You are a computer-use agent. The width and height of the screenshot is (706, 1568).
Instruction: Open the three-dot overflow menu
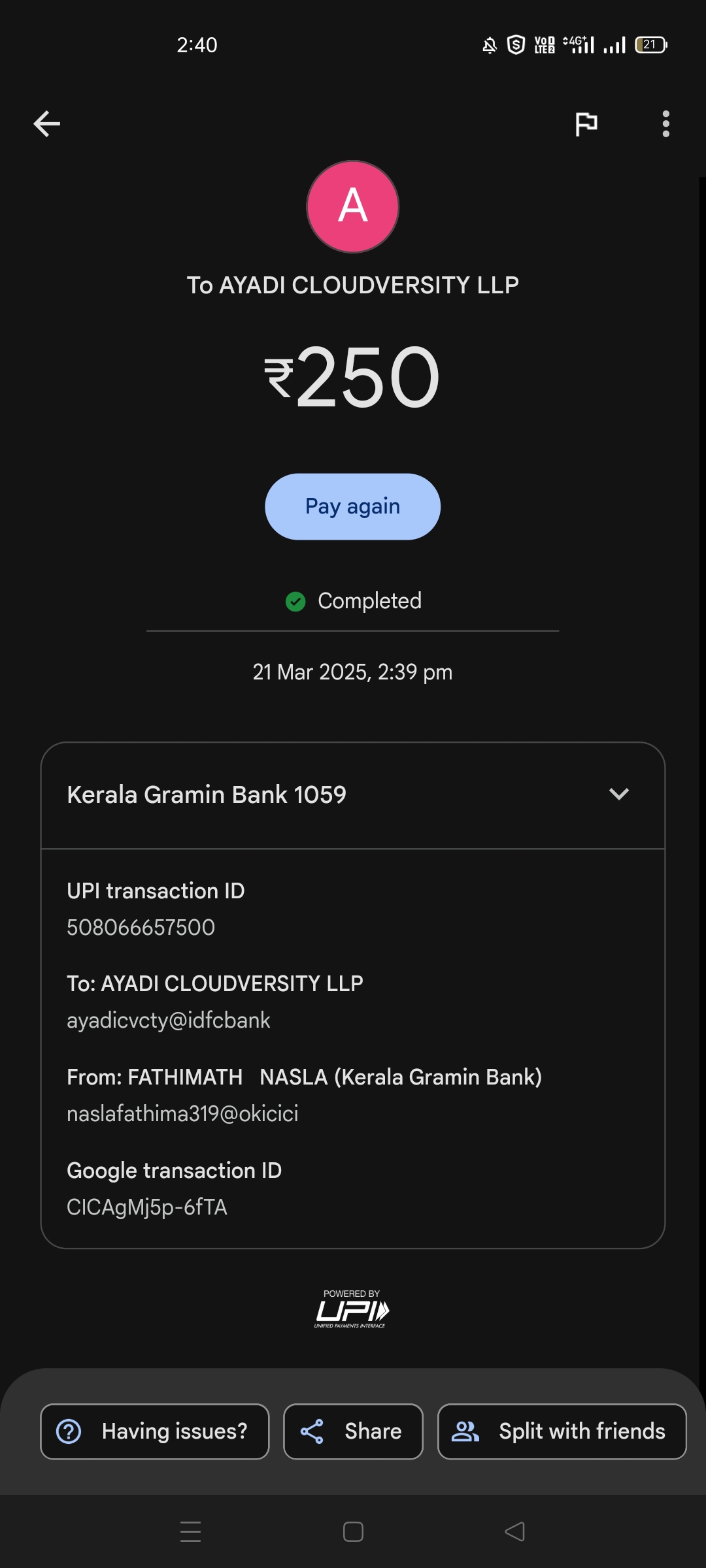[x=665, y=123]
